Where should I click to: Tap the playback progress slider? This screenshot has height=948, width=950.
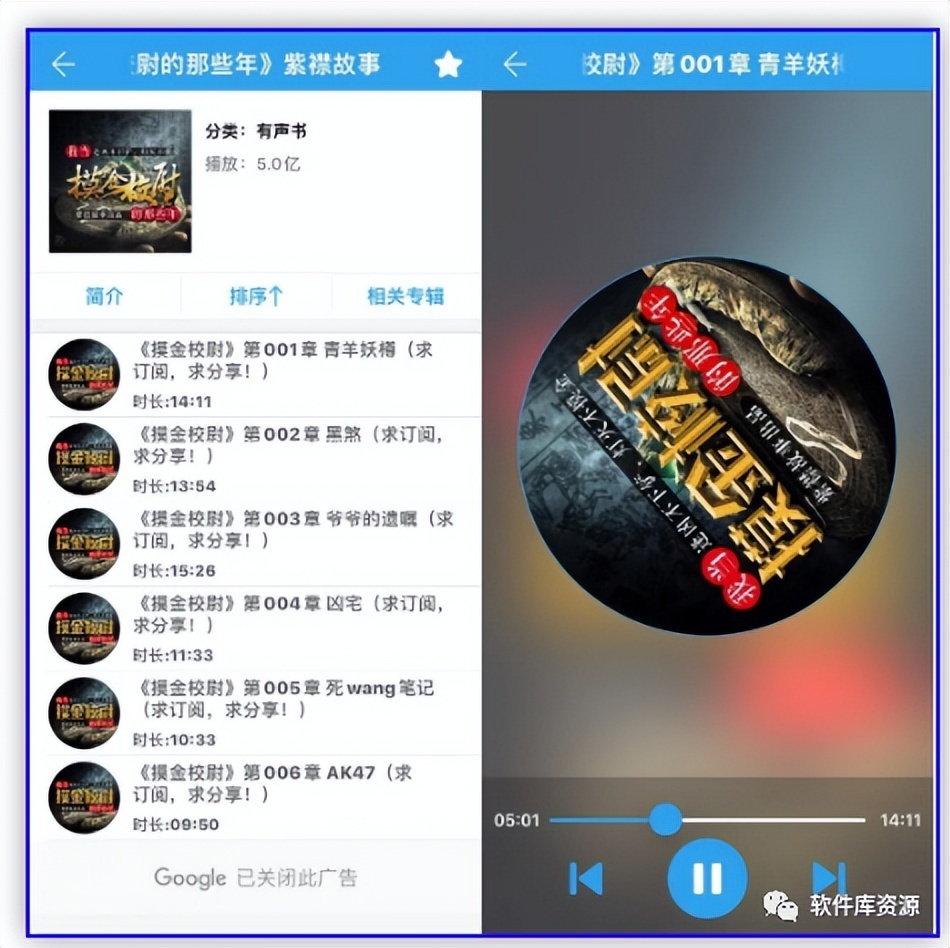[706, 820]
